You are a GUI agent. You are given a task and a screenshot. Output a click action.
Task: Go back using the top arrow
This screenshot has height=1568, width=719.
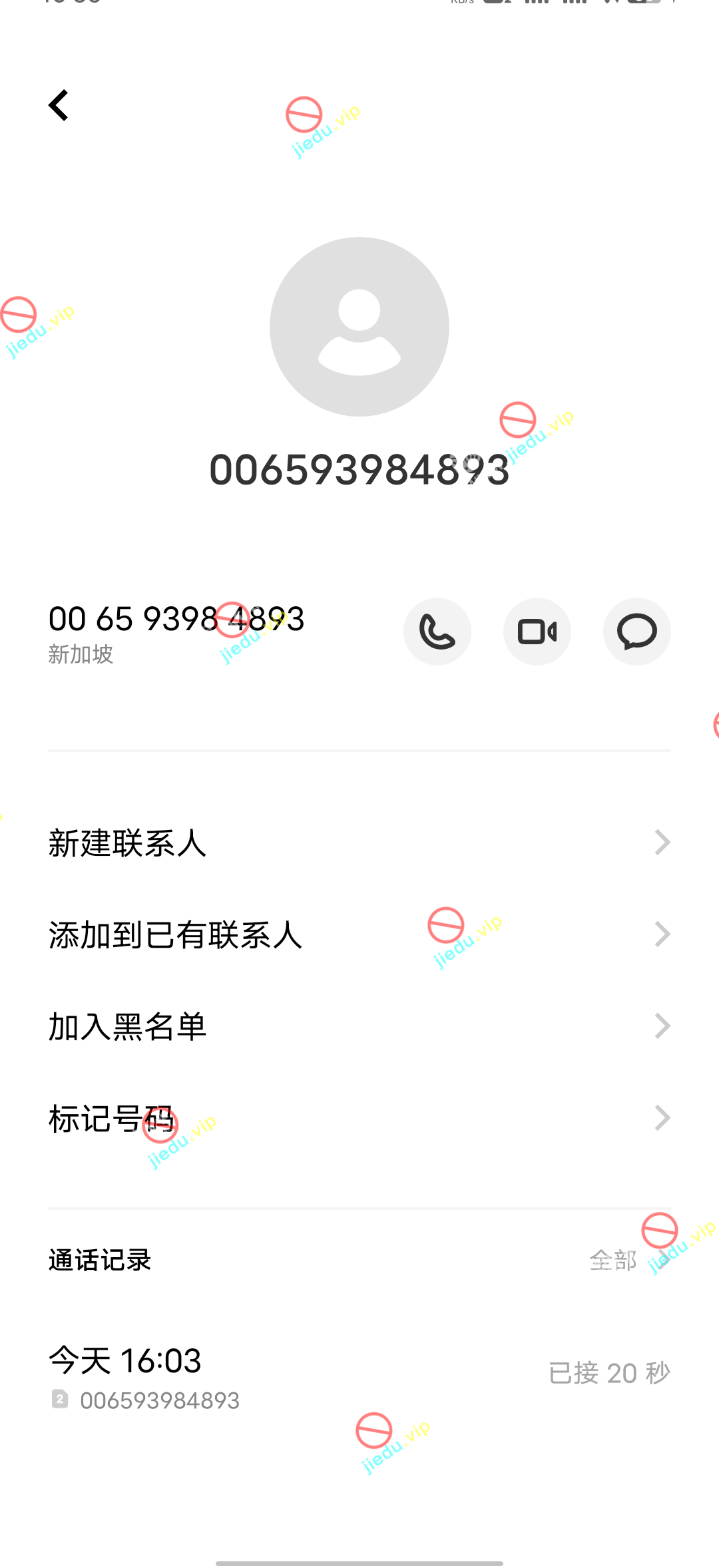coord(59,105)
